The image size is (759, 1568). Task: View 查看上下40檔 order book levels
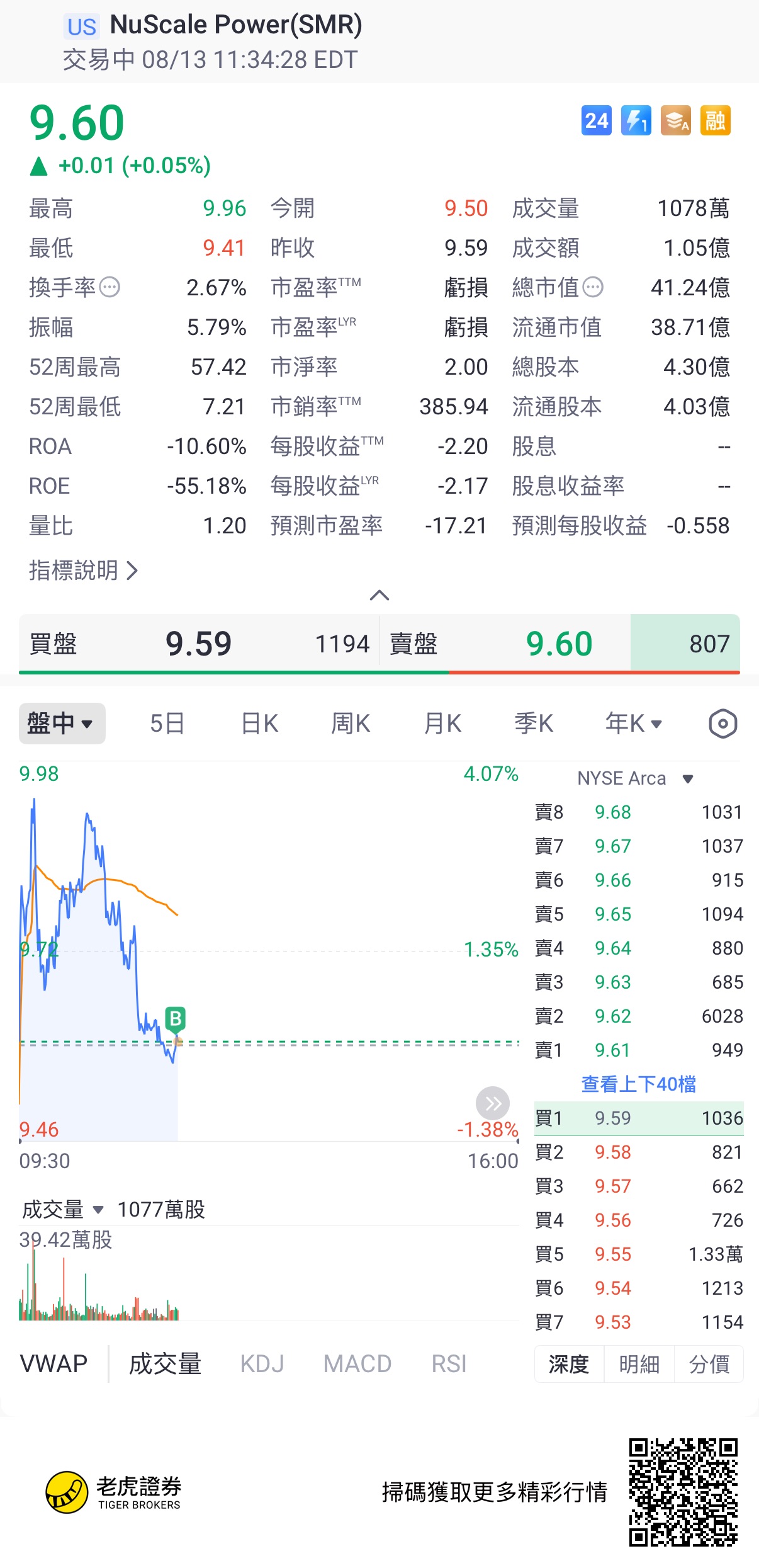point(638,1084)
